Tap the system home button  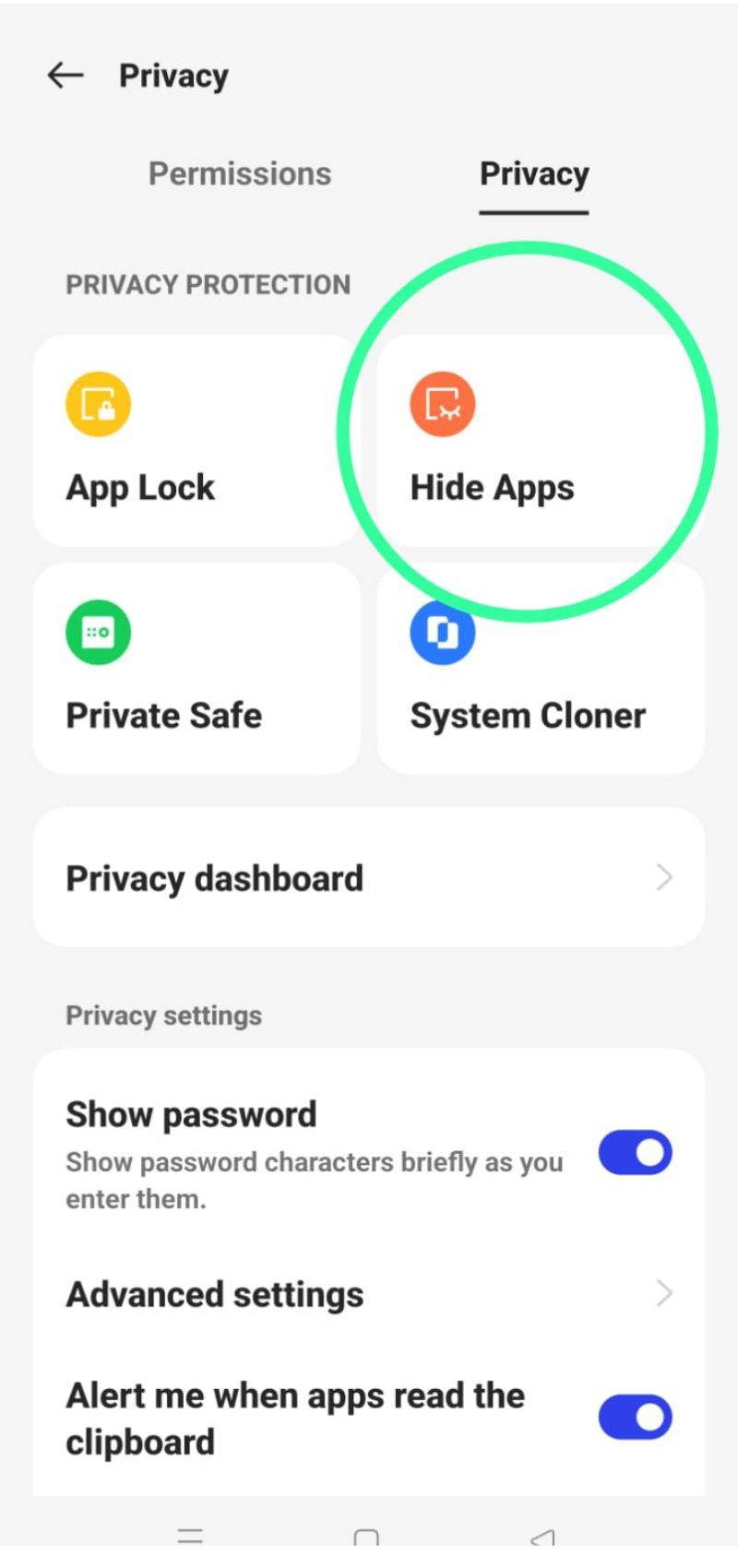tap(366, 1538)
